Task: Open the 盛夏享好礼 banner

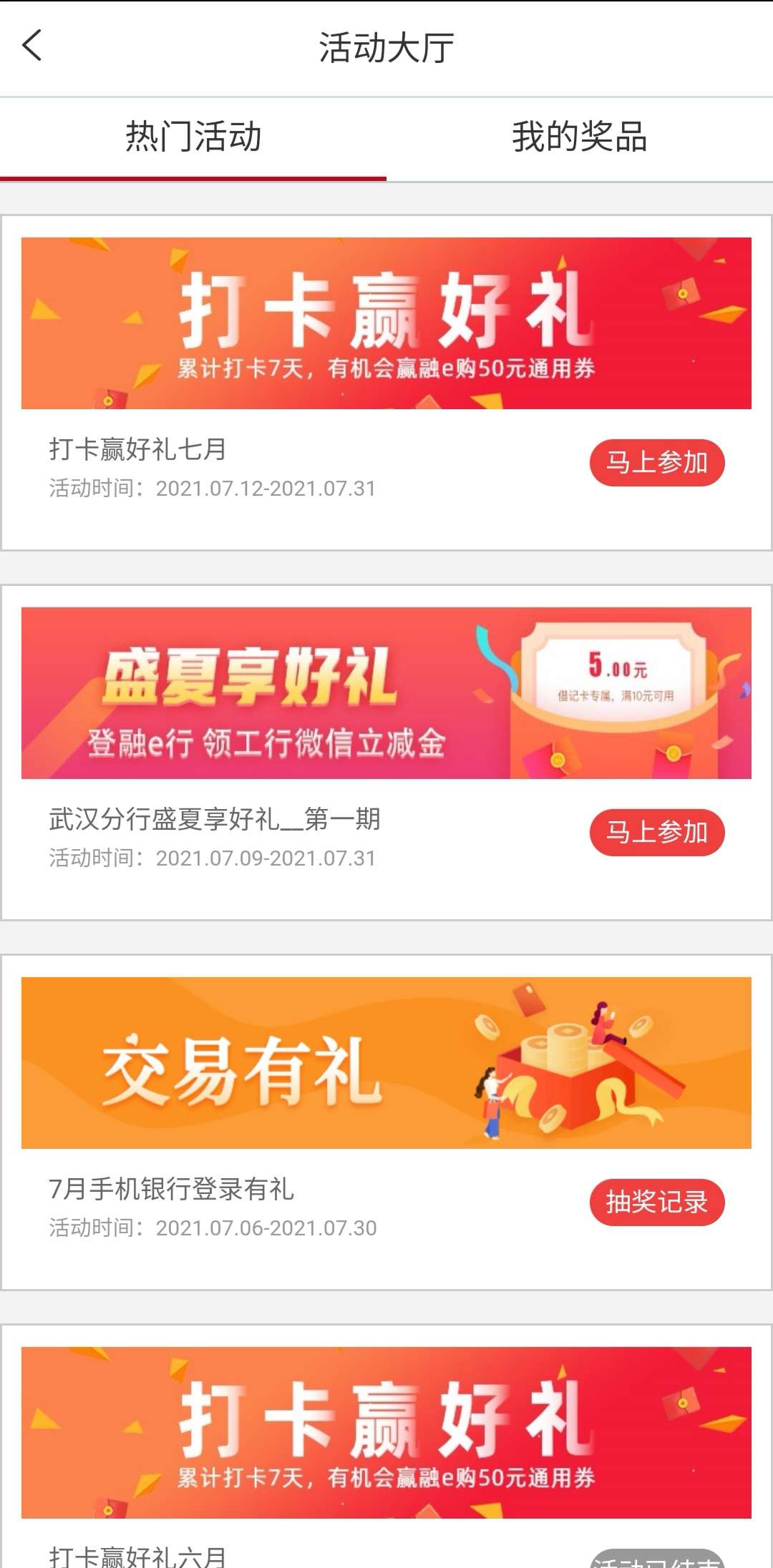Action: point(386,693)
